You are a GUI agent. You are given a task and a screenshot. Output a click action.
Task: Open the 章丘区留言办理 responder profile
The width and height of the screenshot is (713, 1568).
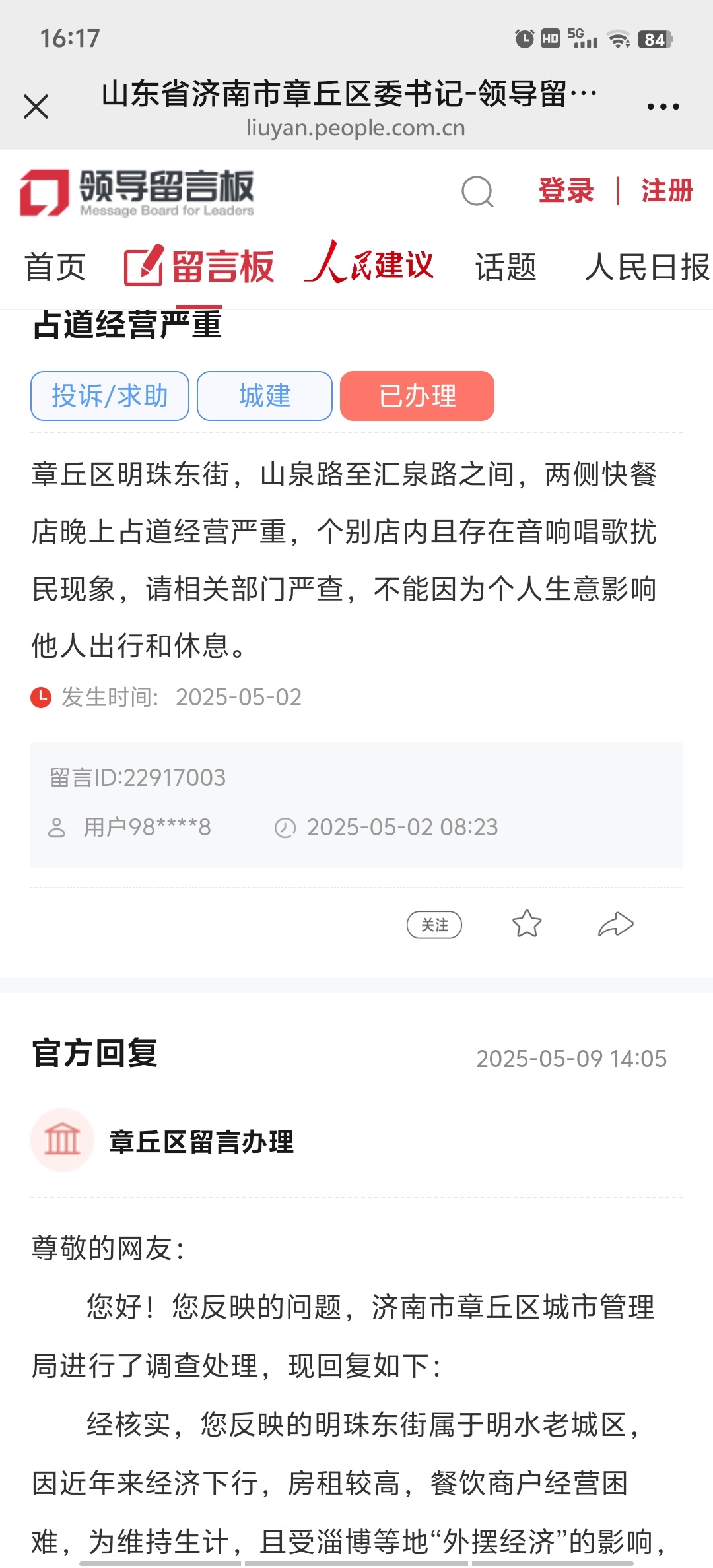pyautogui.click(x=162, y=1140)
